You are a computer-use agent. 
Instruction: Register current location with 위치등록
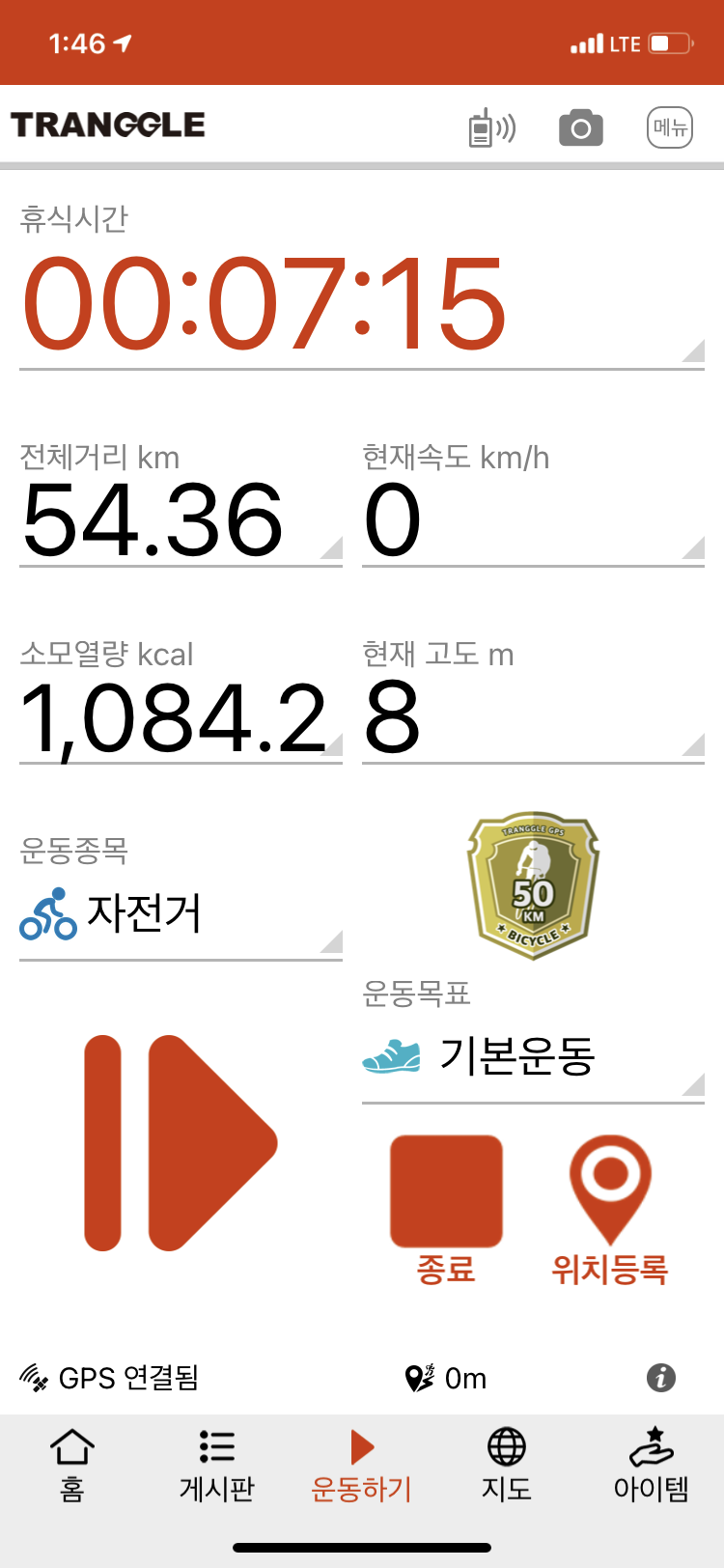[x=610, y=1192]
